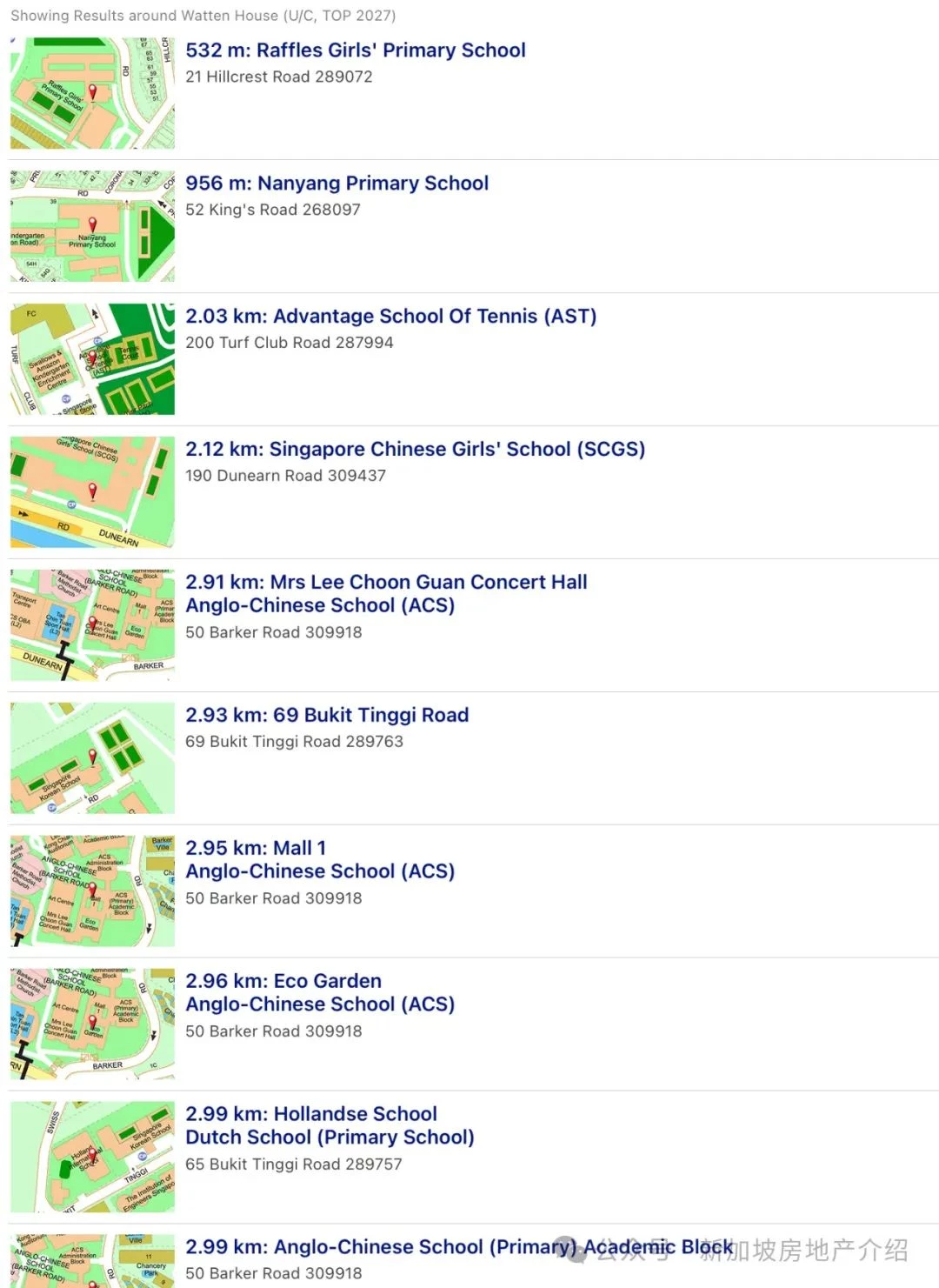Screen dimensions: 939x1288
Task: Open Nanyang Primary School result
Action: 336,184
